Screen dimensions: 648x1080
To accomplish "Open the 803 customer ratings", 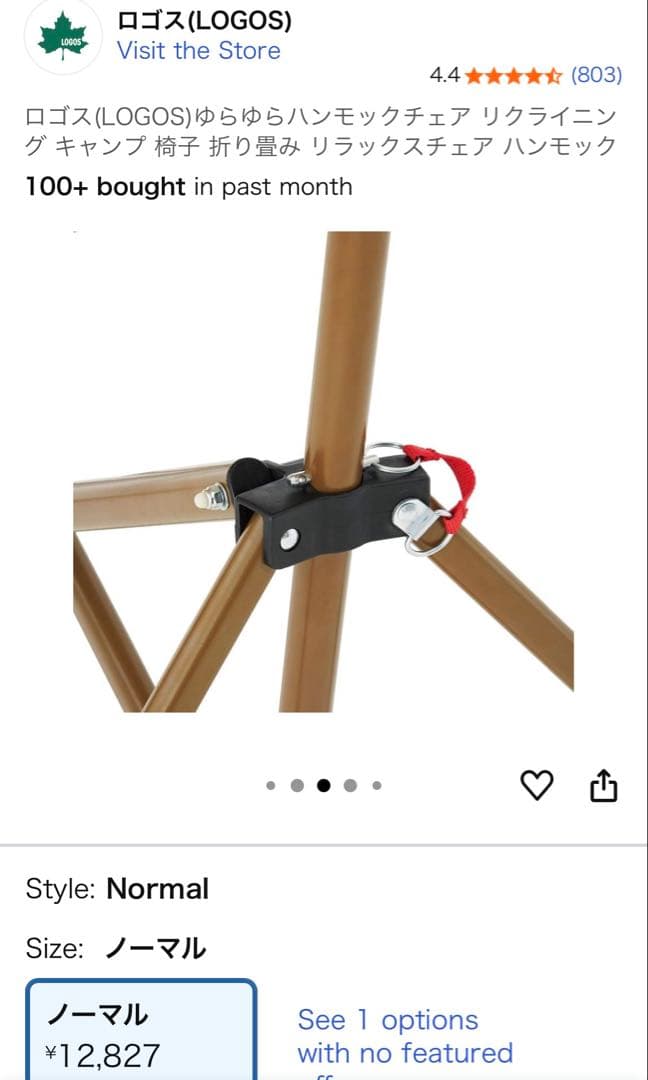I will 596,75.
